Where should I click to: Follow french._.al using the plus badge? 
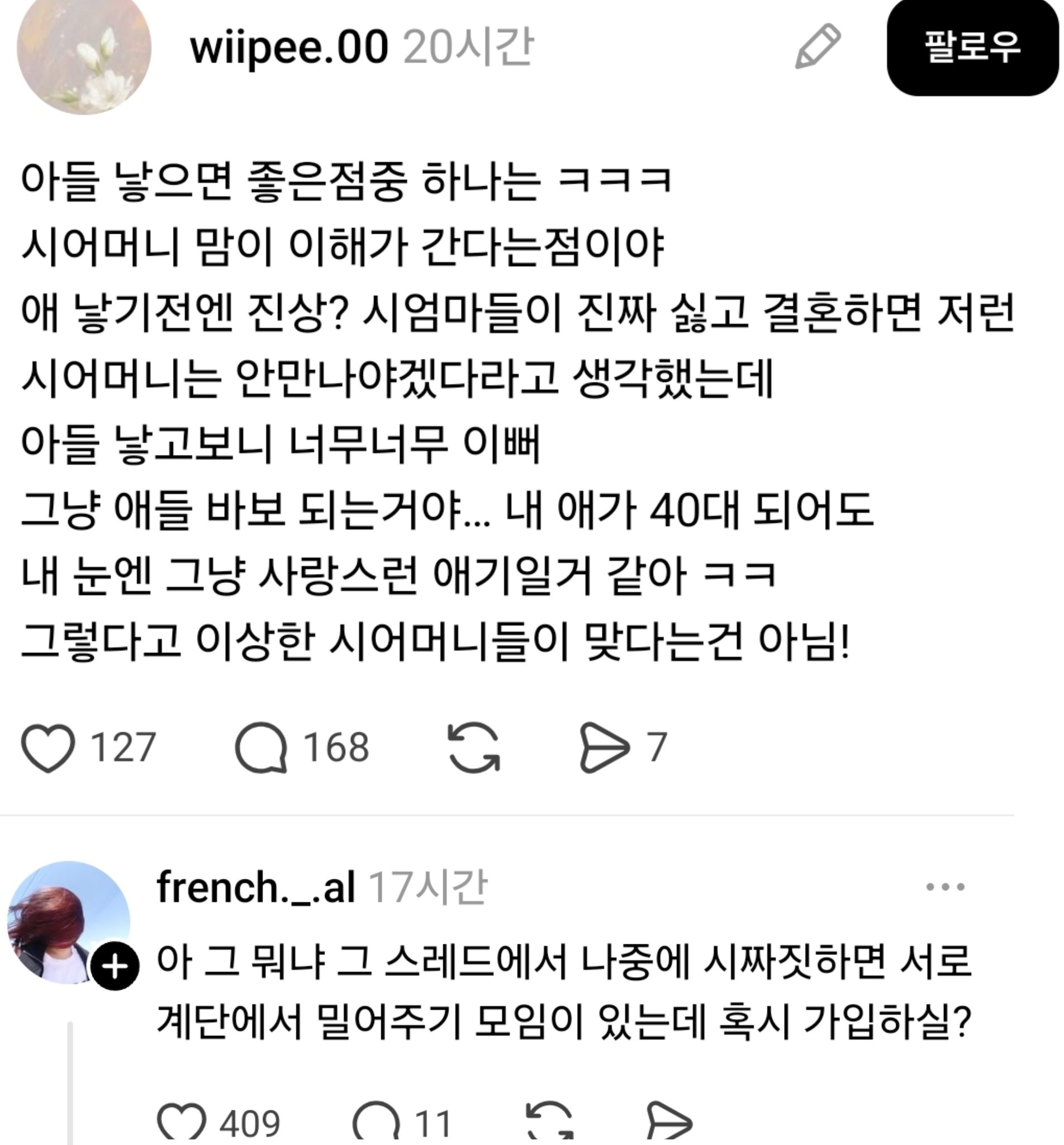[116, 967]
